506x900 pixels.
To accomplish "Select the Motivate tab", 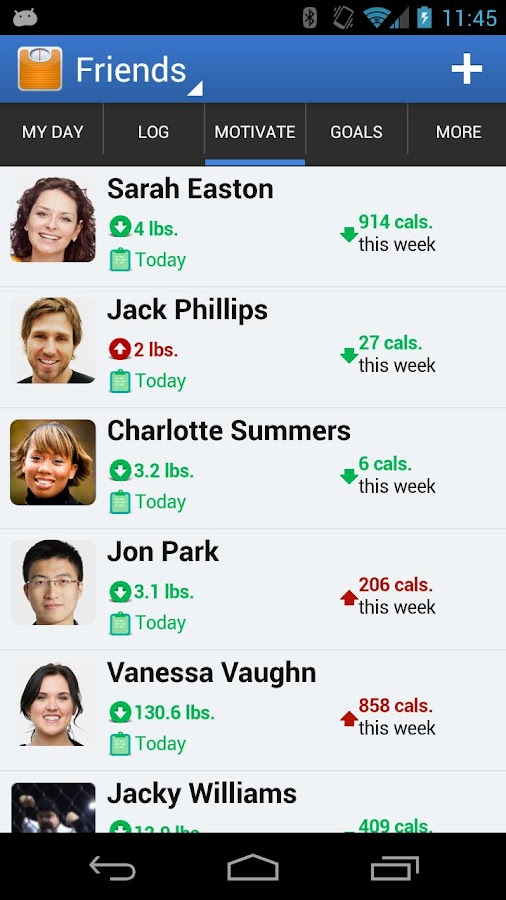I will coord(255,132).
